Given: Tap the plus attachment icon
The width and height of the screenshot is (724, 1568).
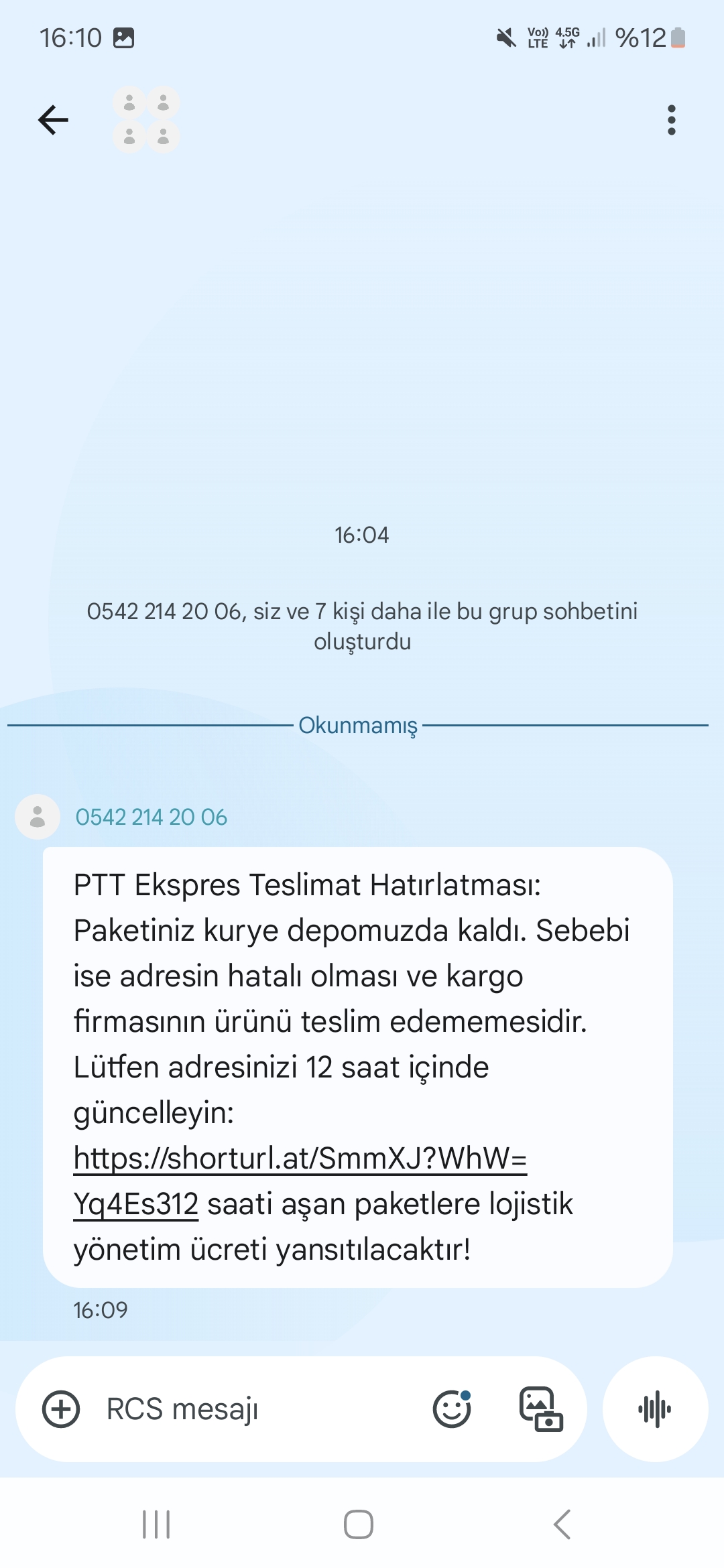Looking at the screenshot, I should (x=61, y=1409).
